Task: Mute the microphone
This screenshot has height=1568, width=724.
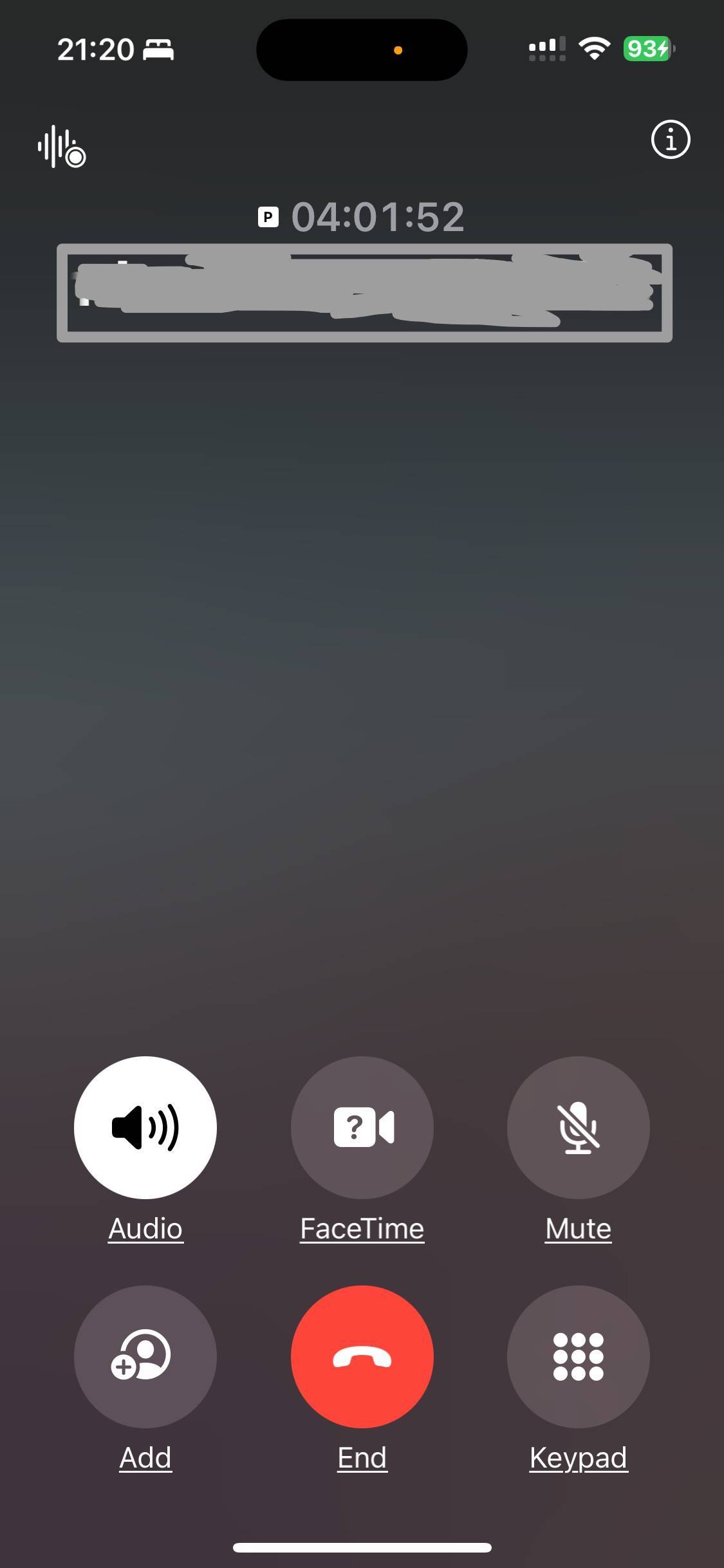Action: click(x=579, y=1127)
